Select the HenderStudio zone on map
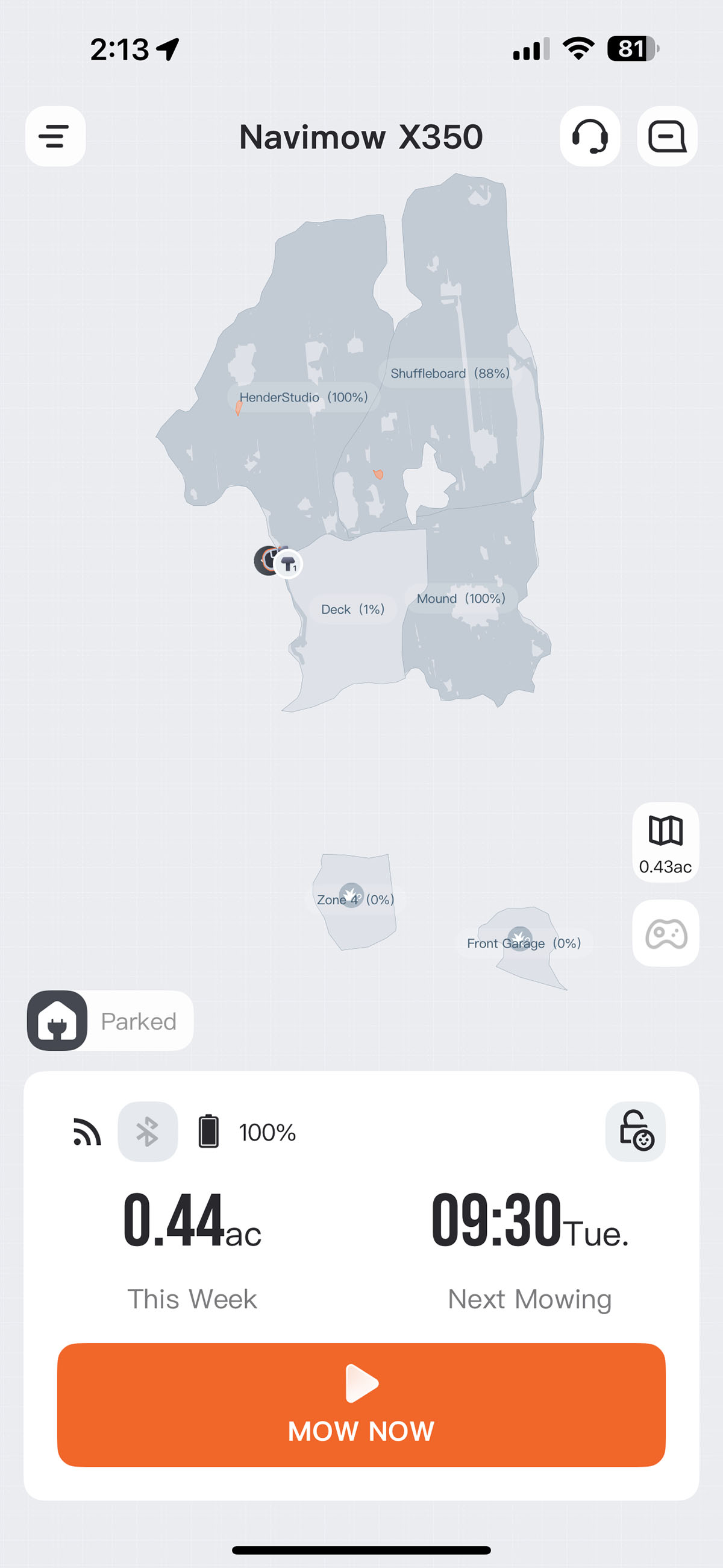The height and width of the screenshot is (1568, 723). point(303,397)
